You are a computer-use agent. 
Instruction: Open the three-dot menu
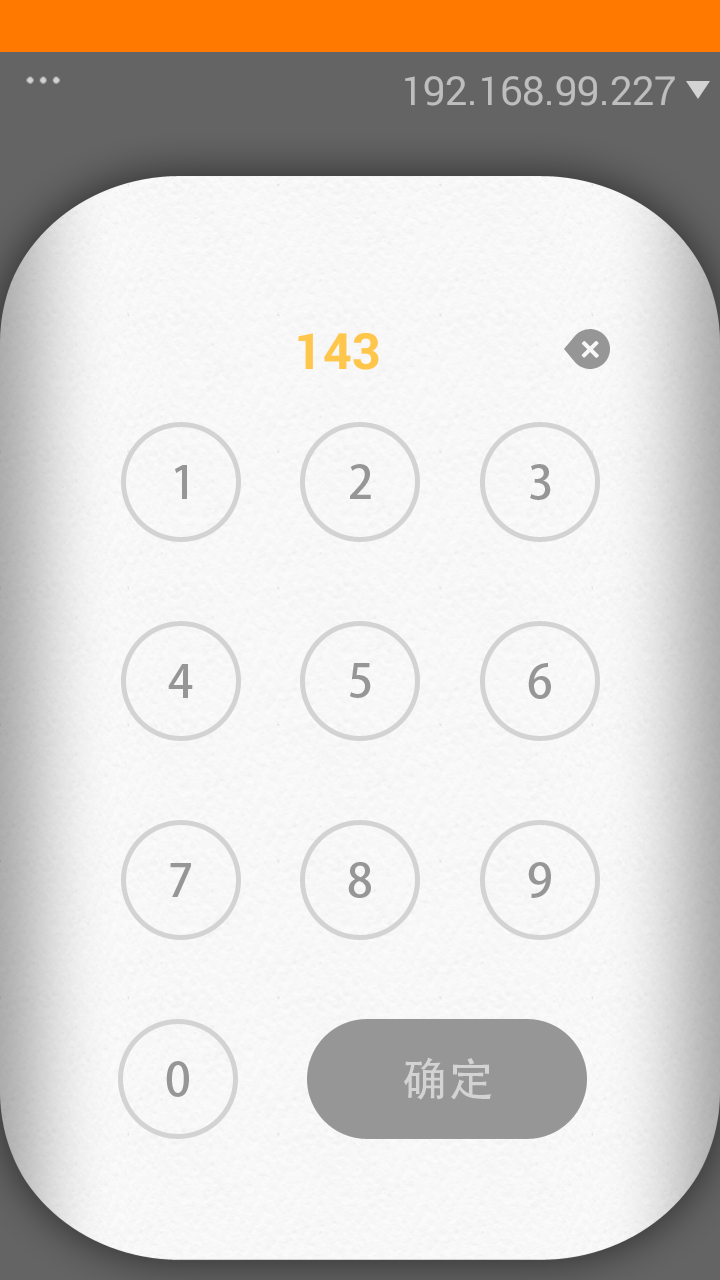43,80
